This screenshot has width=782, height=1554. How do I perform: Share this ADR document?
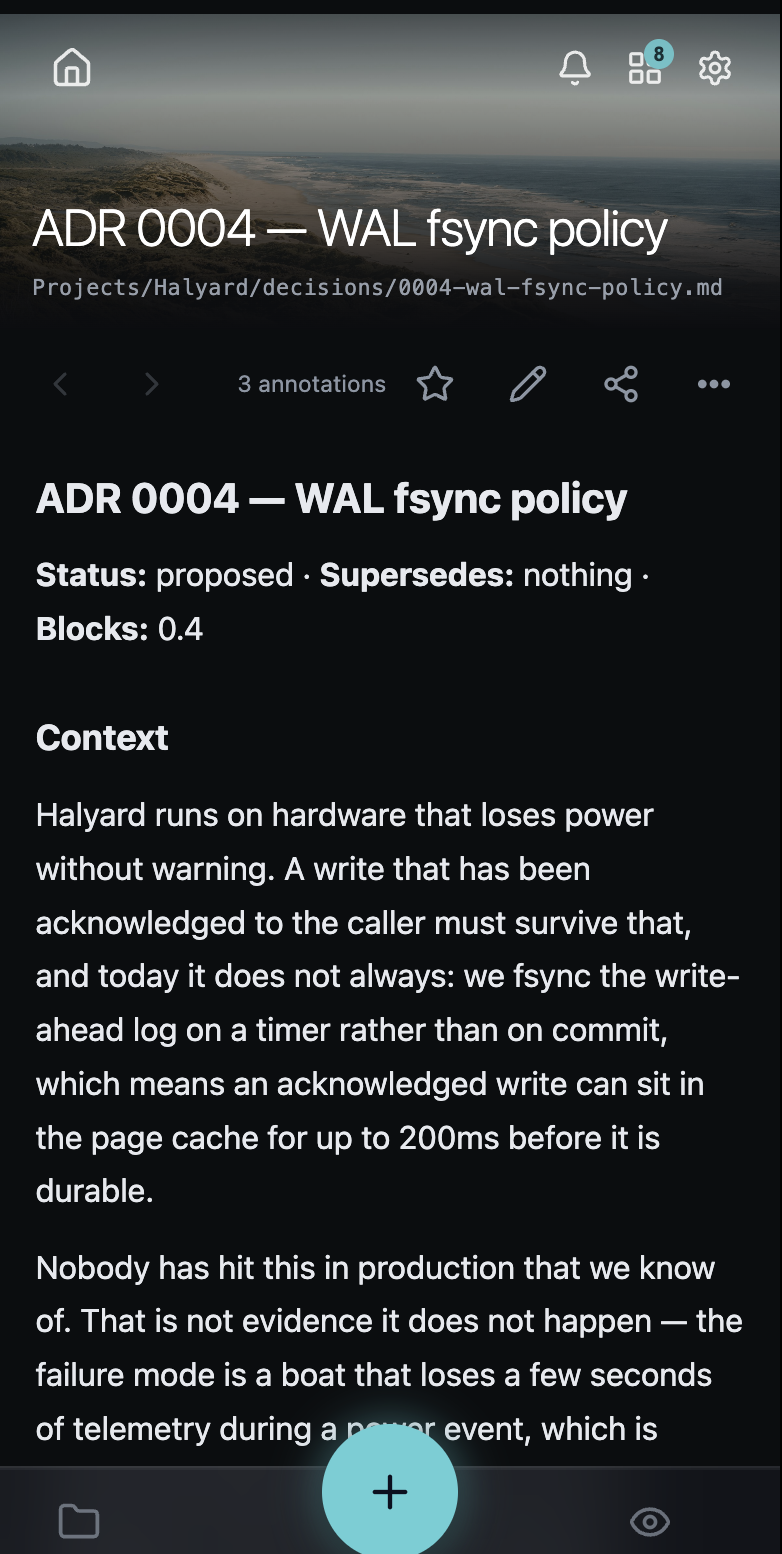click(x=621, y=384)
